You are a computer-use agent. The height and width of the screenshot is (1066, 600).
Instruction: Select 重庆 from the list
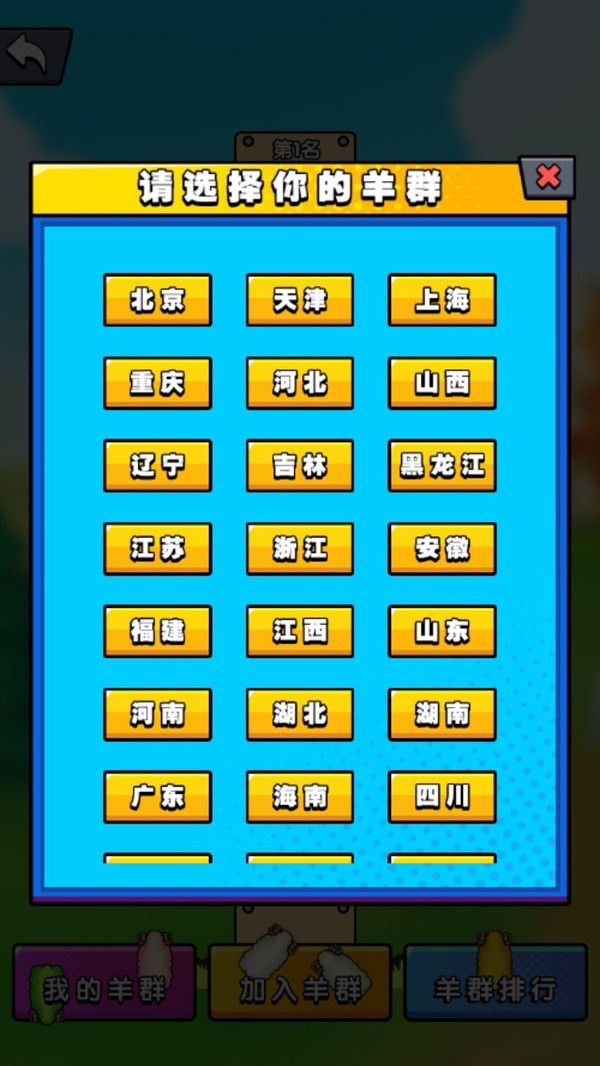tap(157, 382)
